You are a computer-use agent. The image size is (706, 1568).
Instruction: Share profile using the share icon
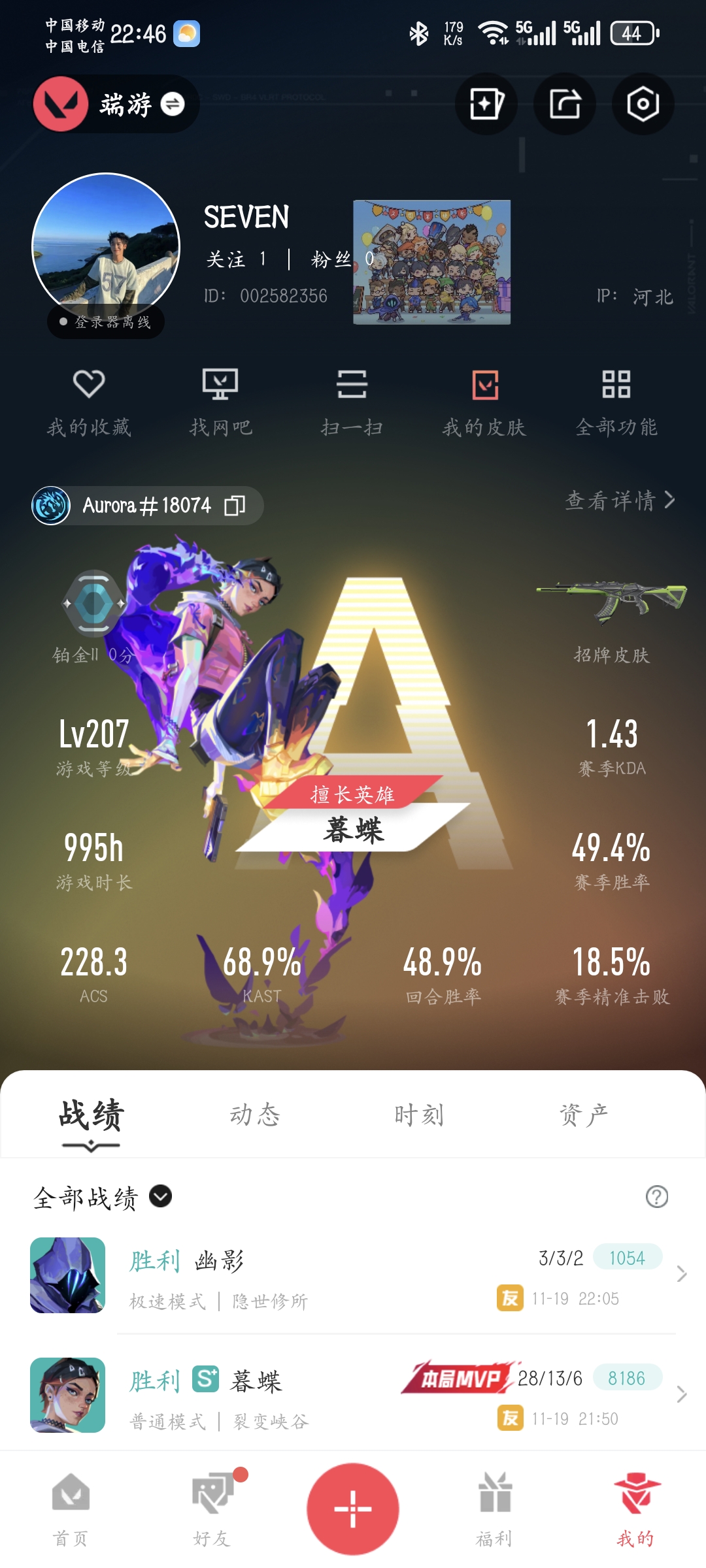pyautogui.click(x=564, y=104)
